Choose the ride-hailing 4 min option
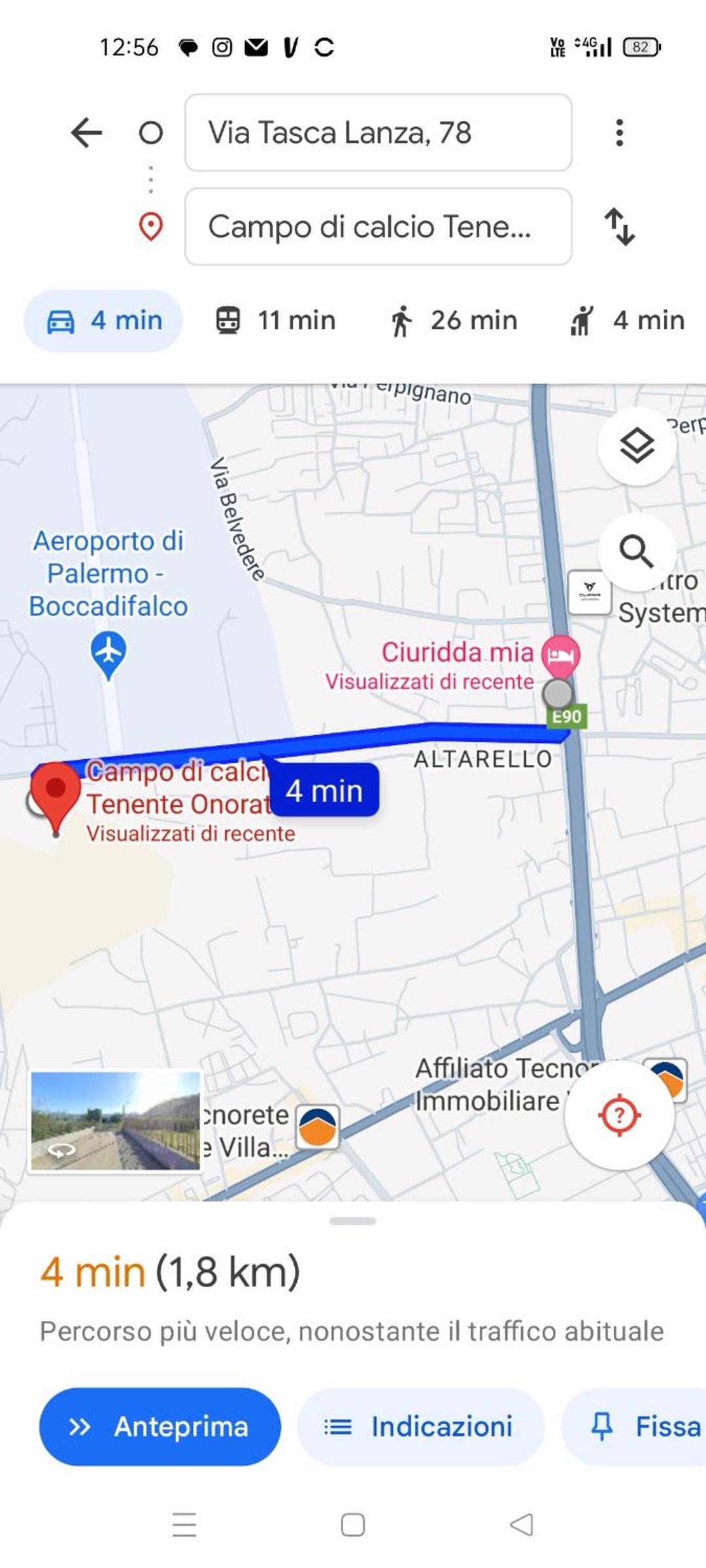 click(626, 321)
